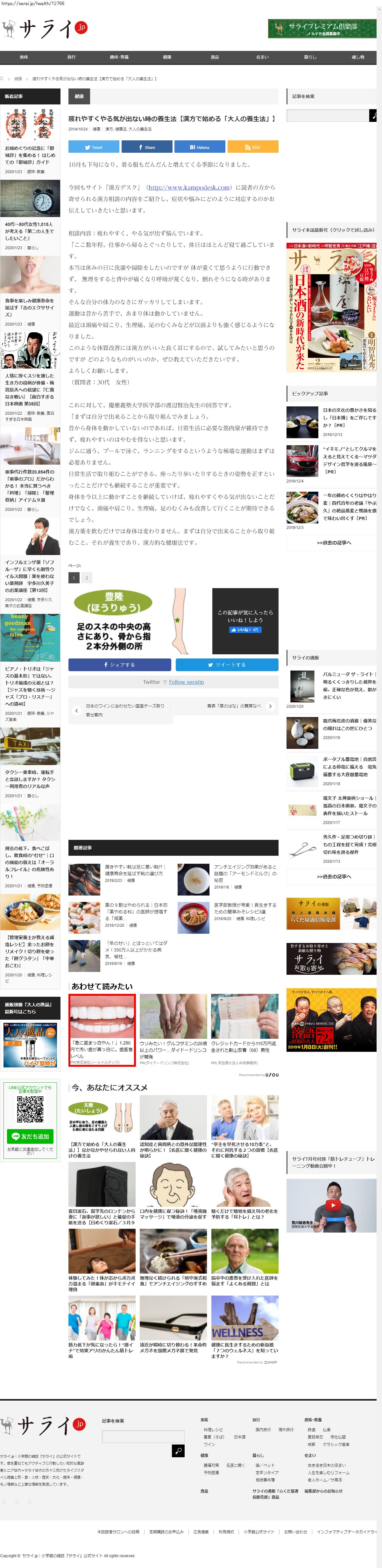Open the 美味 navigation tab
This screenshot has width=382, height=1568.
point(24,57)
